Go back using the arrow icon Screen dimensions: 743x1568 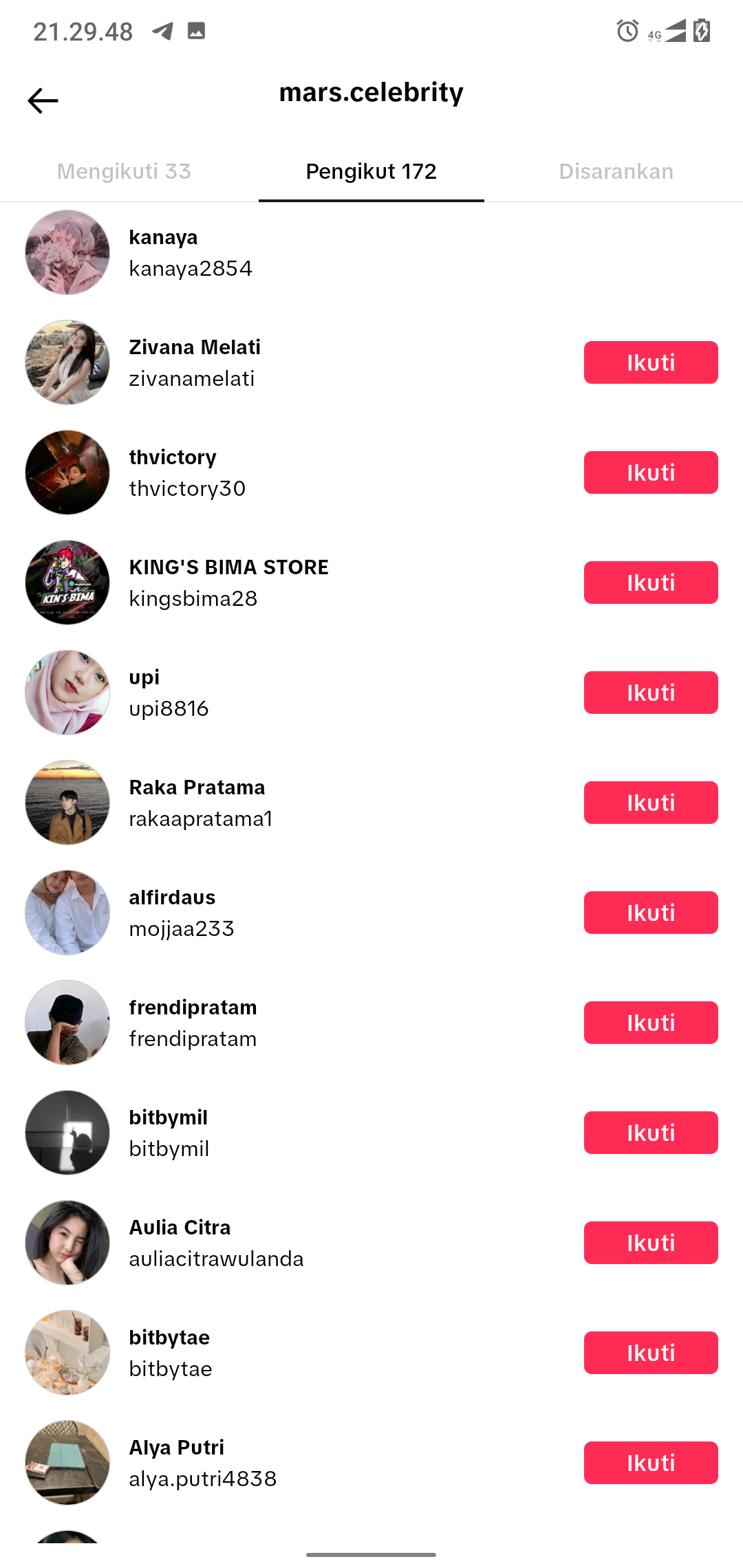coord(43,100)
